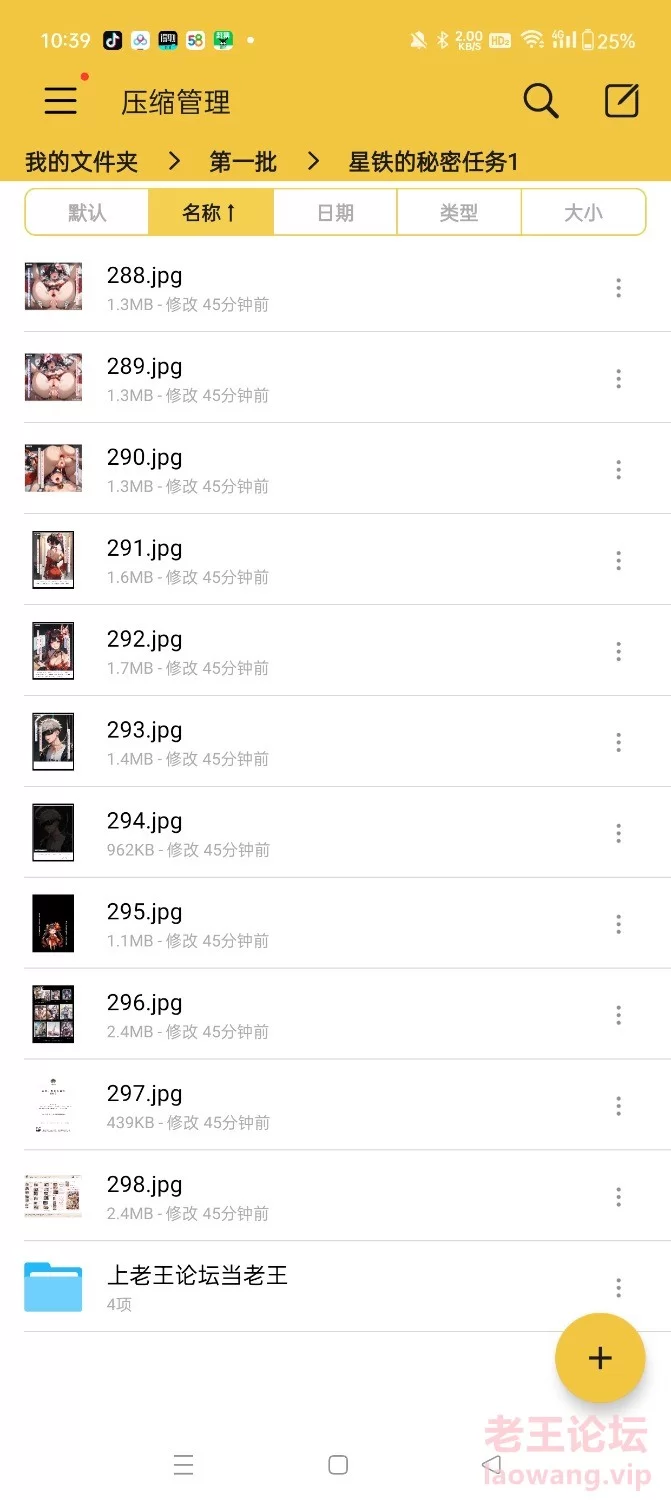Show more options for 298.jpg
The image size is (671, 1500).
tap(618, 1197)
